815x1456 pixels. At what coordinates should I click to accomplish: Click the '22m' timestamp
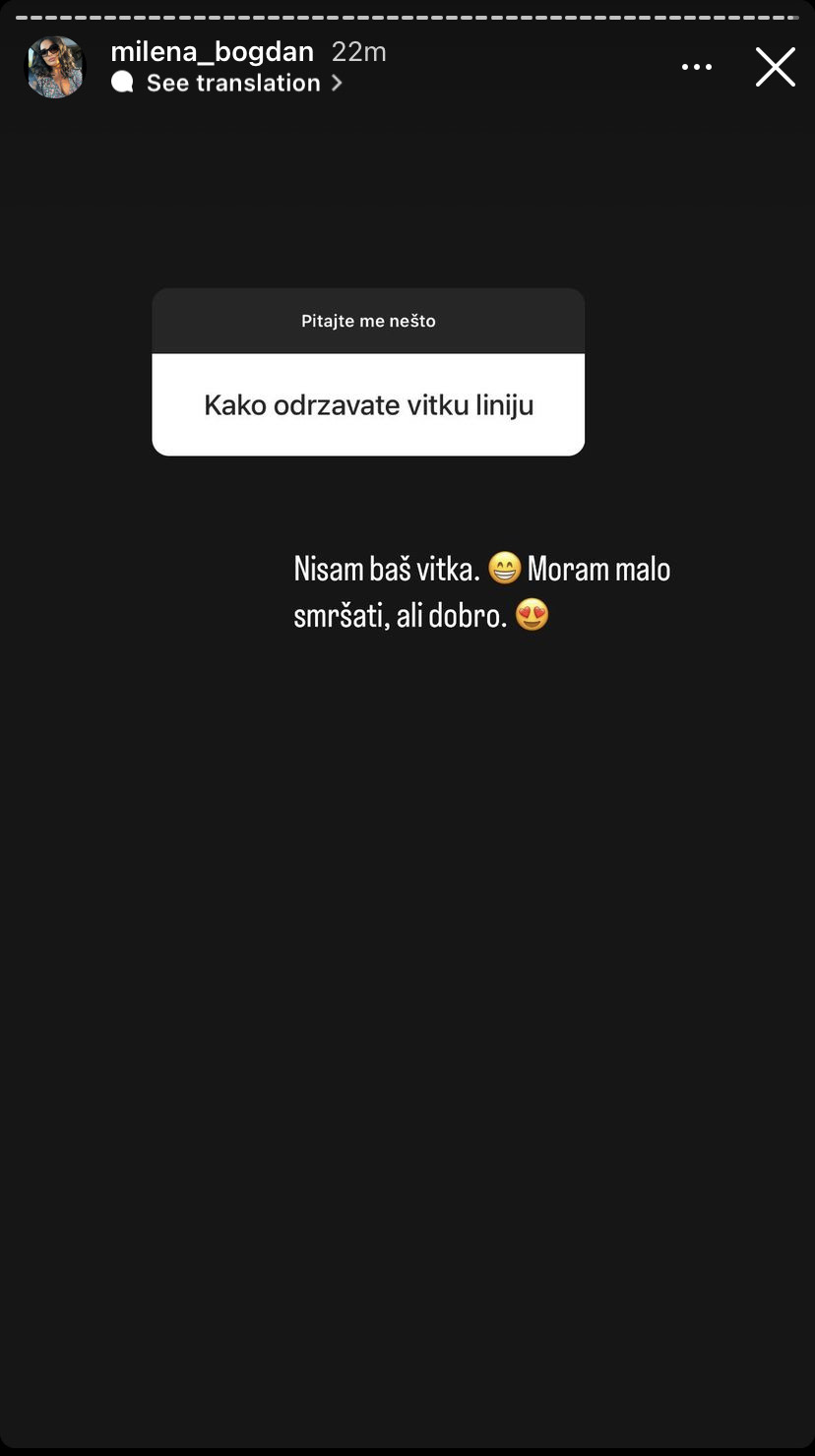coord(357,51)
